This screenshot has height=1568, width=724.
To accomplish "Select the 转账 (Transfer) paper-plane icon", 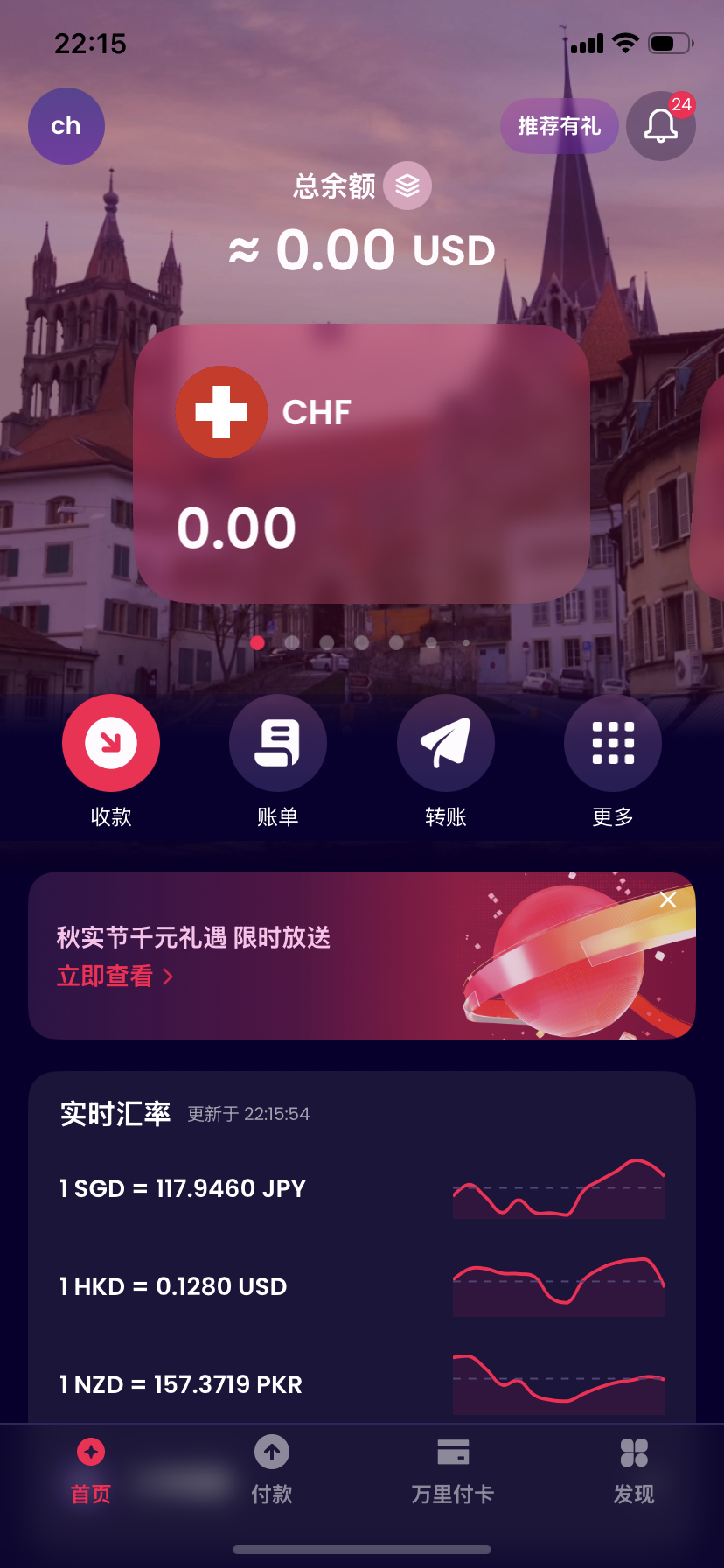I will pos(445,742).
